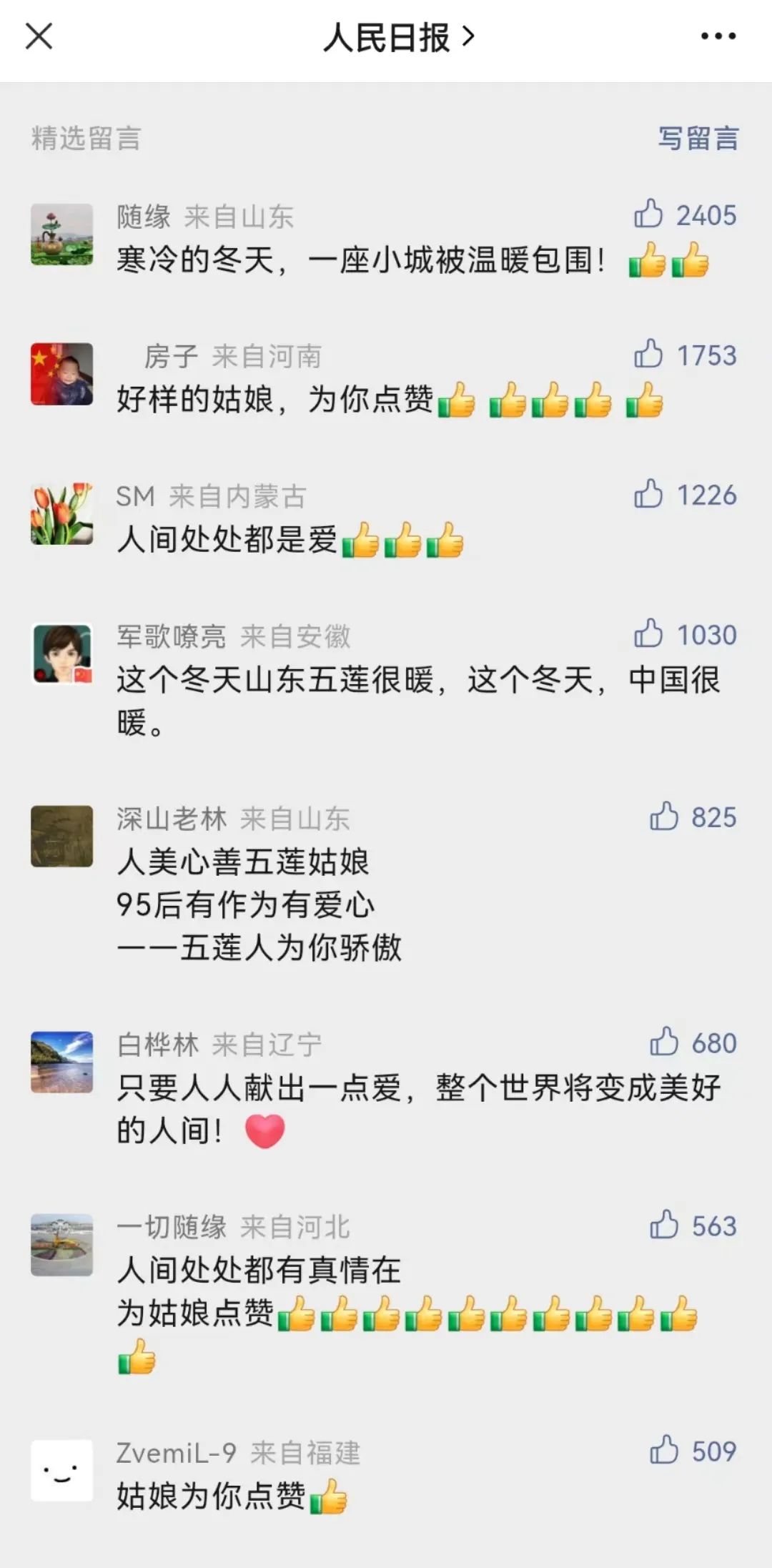Like SM's comment from 内蒙古
The height and width of the screenshot is (1568, 772).
[648, 494]
